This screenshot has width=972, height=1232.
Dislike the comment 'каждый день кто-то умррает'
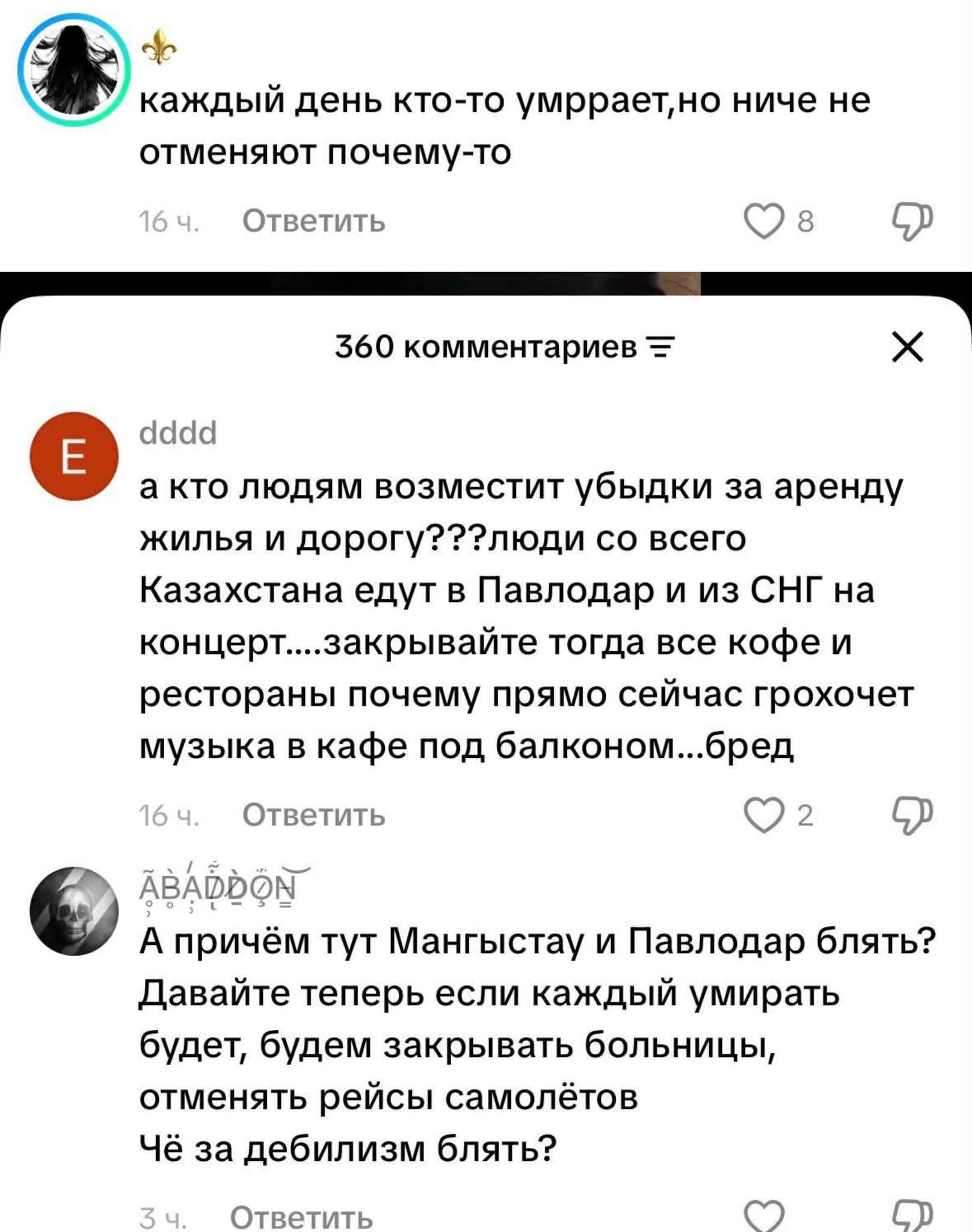(912, 221)
